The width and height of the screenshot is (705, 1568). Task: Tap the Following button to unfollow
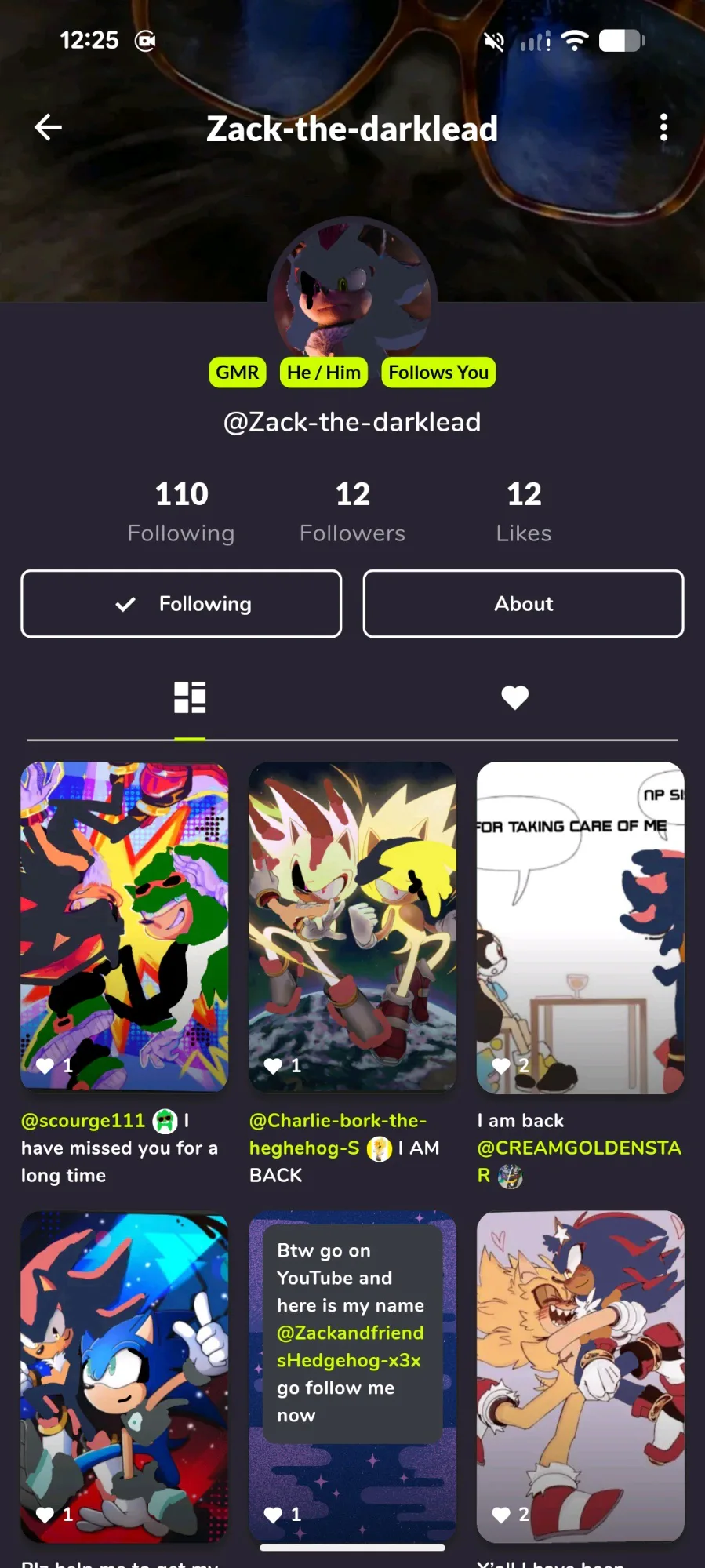(181, 603)
